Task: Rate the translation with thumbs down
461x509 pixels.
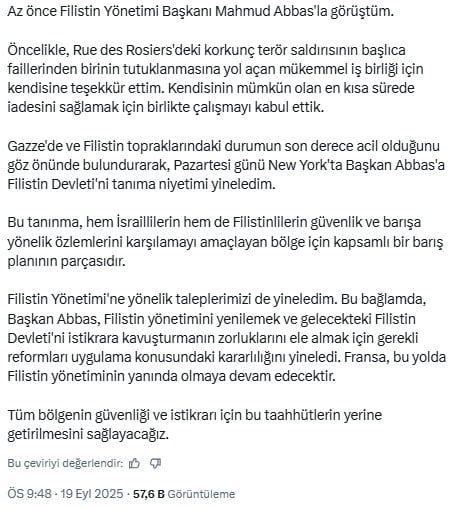Action: tap(155, 463)
